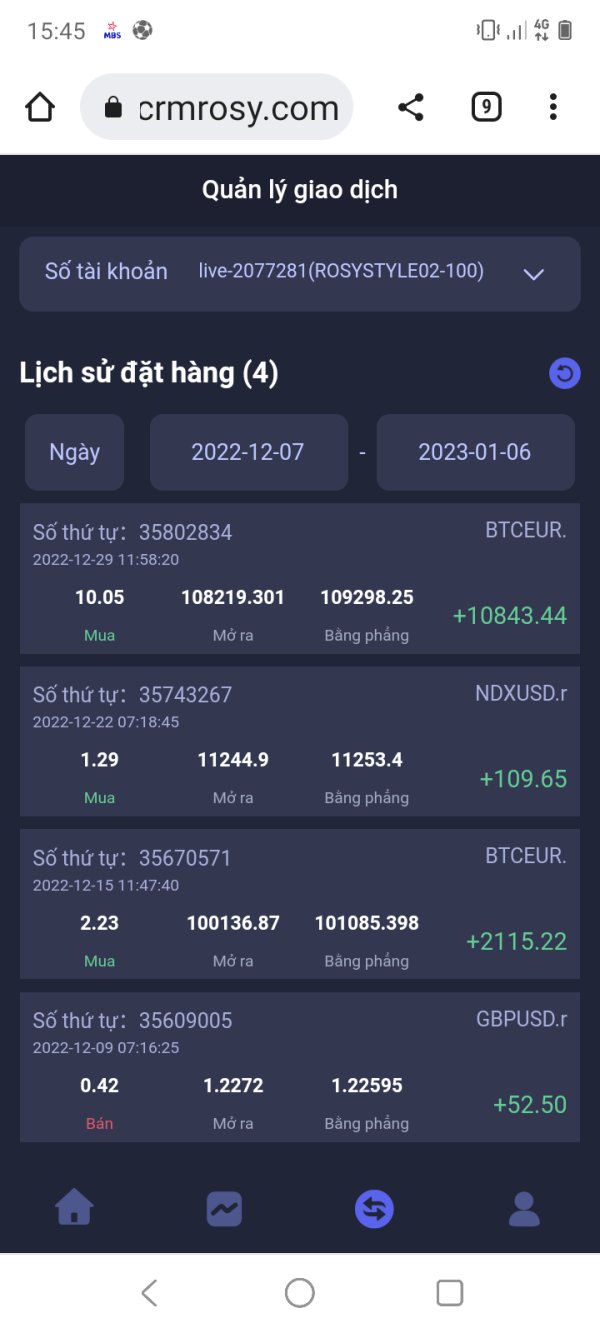Change the start date 2022-12-07

(248, 452)
